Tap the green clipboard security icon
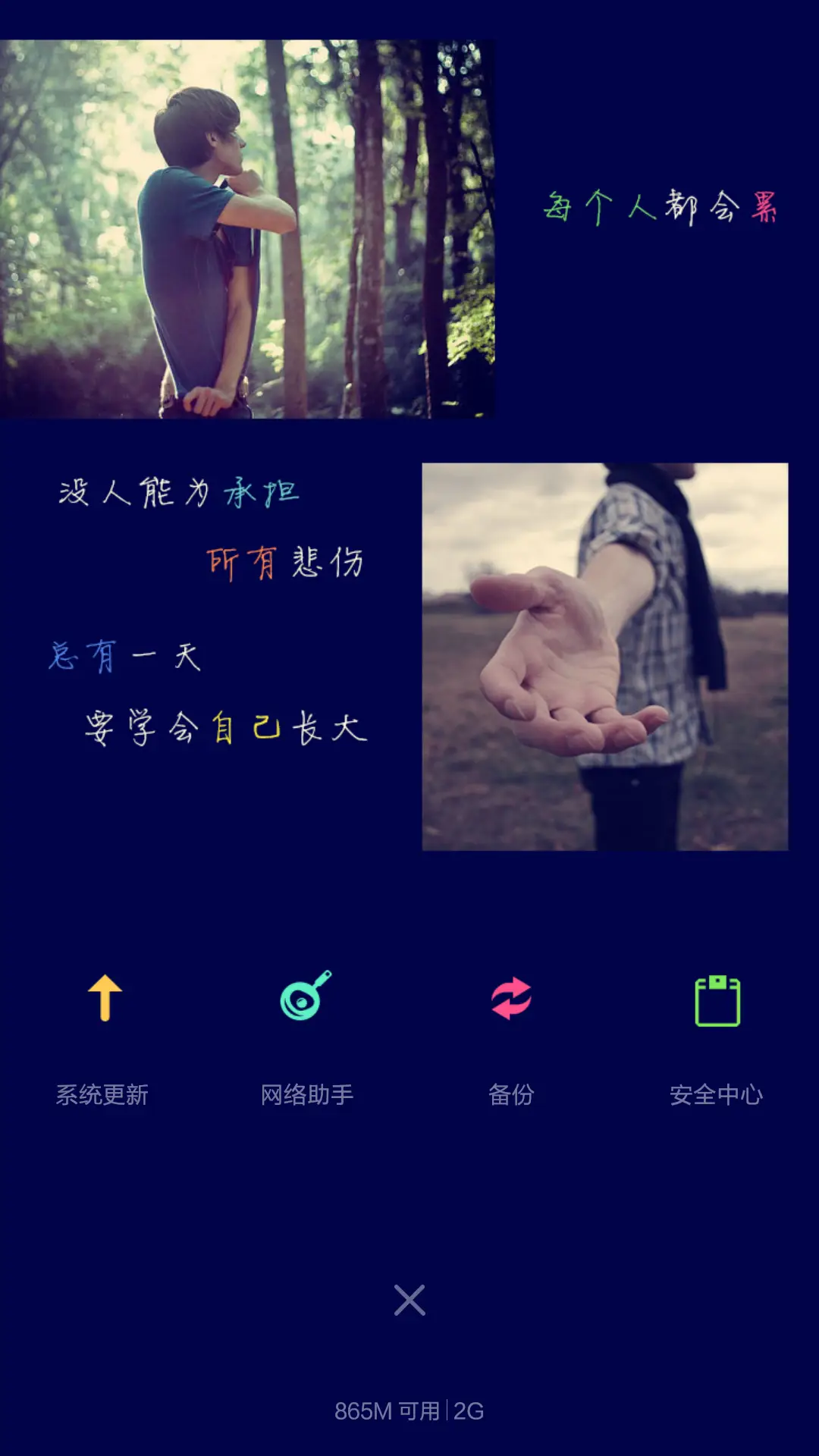 [716, 1001]
